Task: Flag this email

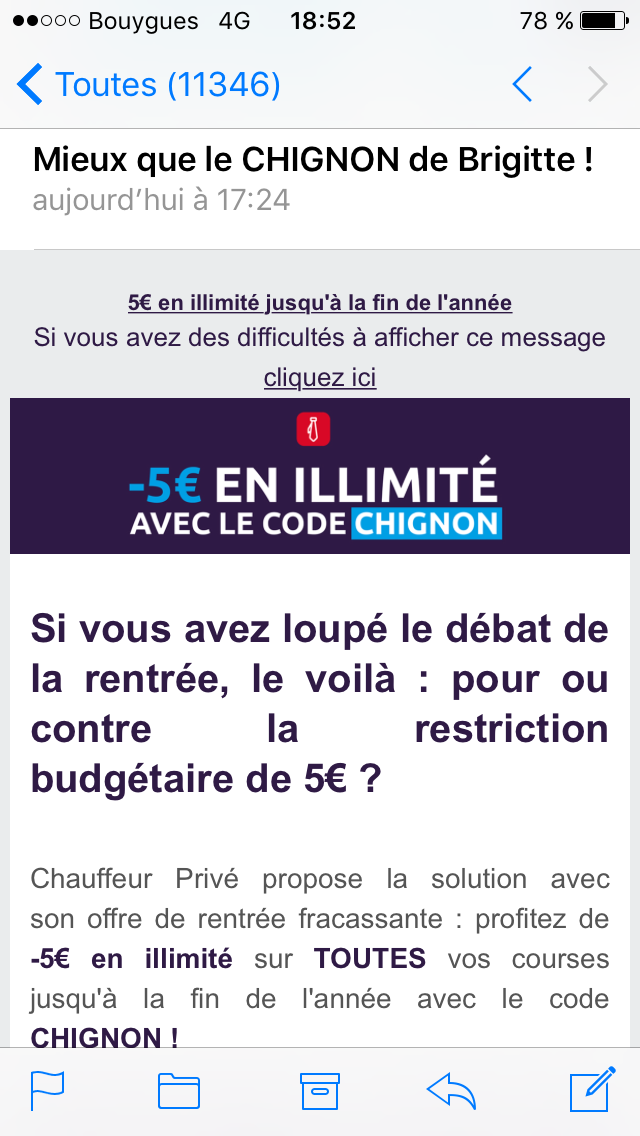Action: pos(47,1090)
